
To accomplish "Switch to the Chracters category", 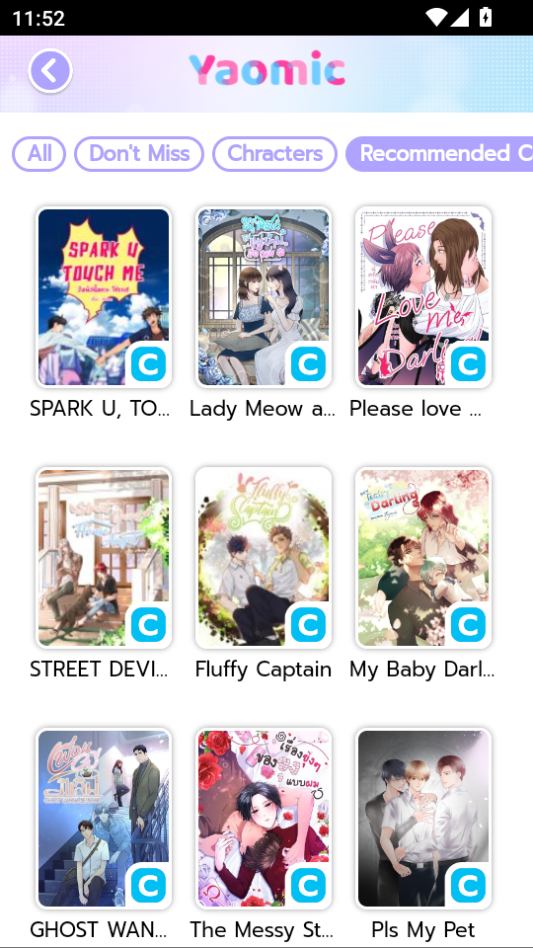I will [275, 154].
